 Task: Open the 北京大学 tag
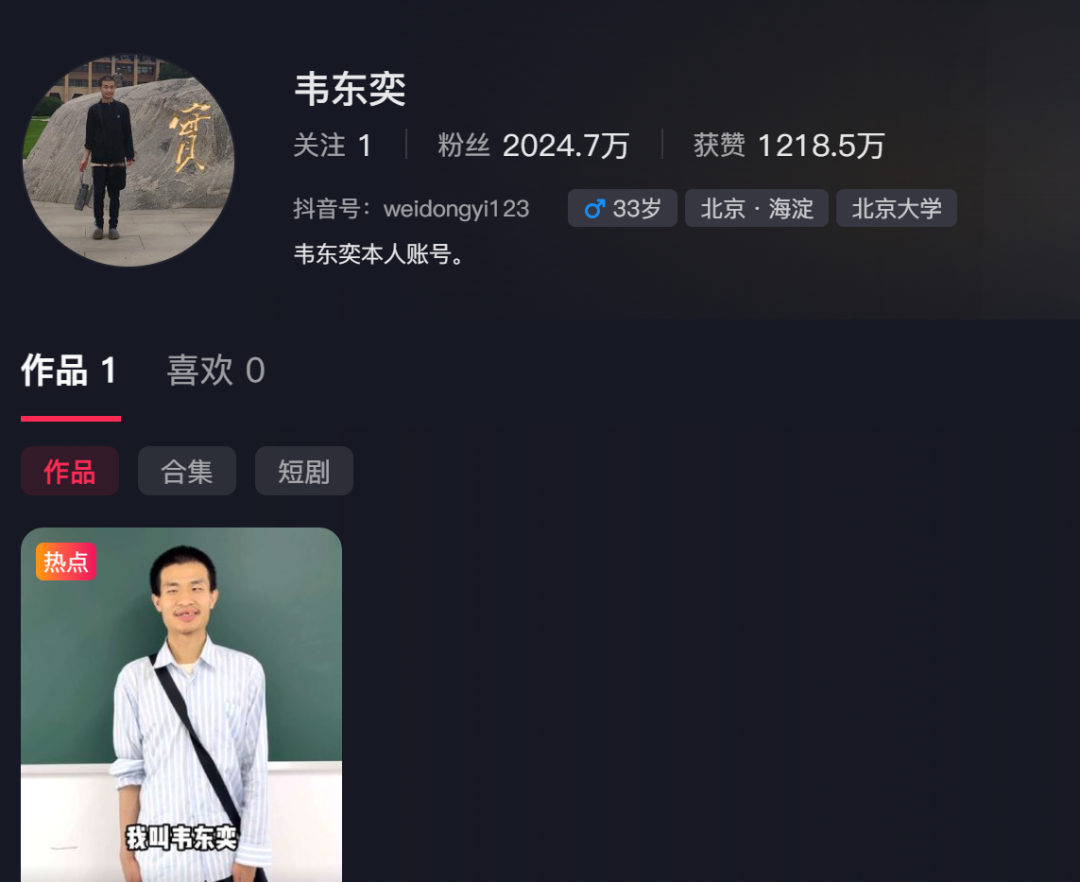coord(896,209)
